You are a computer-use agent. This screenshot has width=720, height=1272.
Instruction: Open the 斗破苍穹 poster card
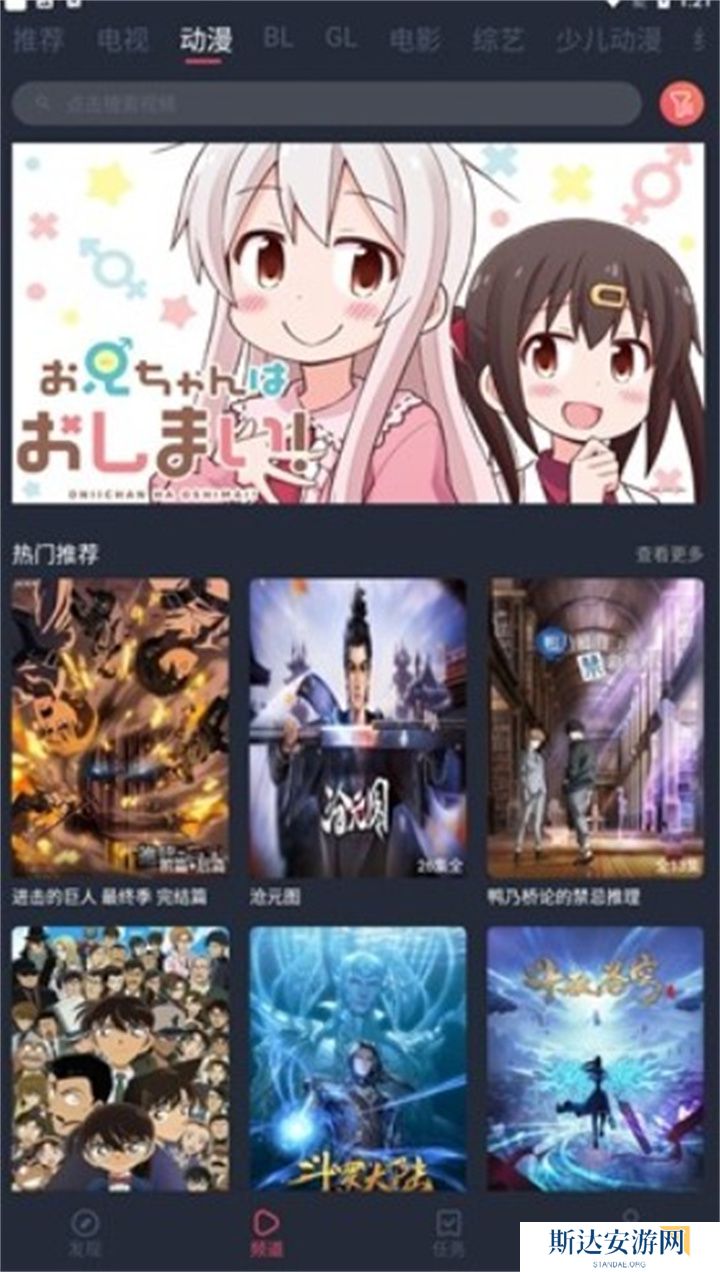click(x=595, y=1058)
